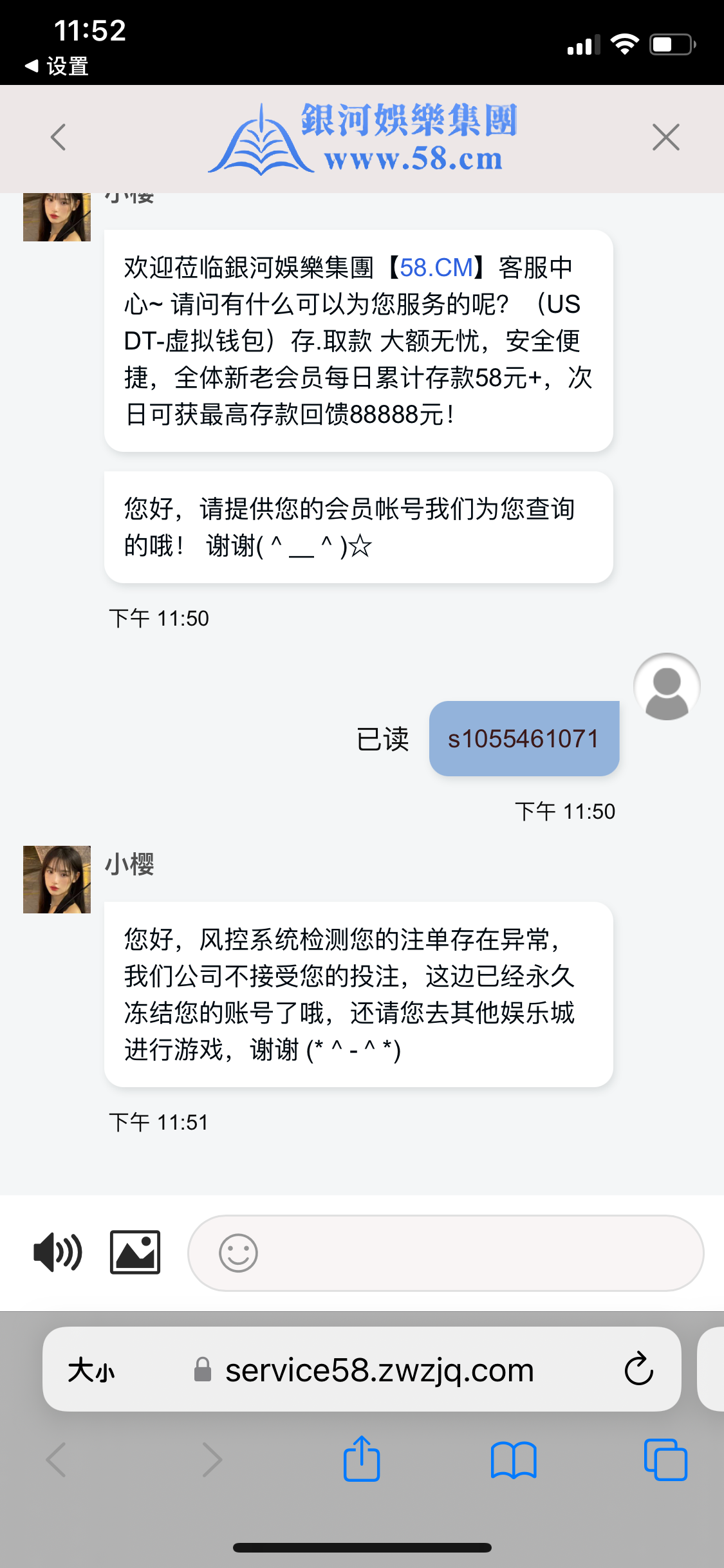Close the chat window with X
This screenshot has height=1568, width=724.
tap(665, 137)
